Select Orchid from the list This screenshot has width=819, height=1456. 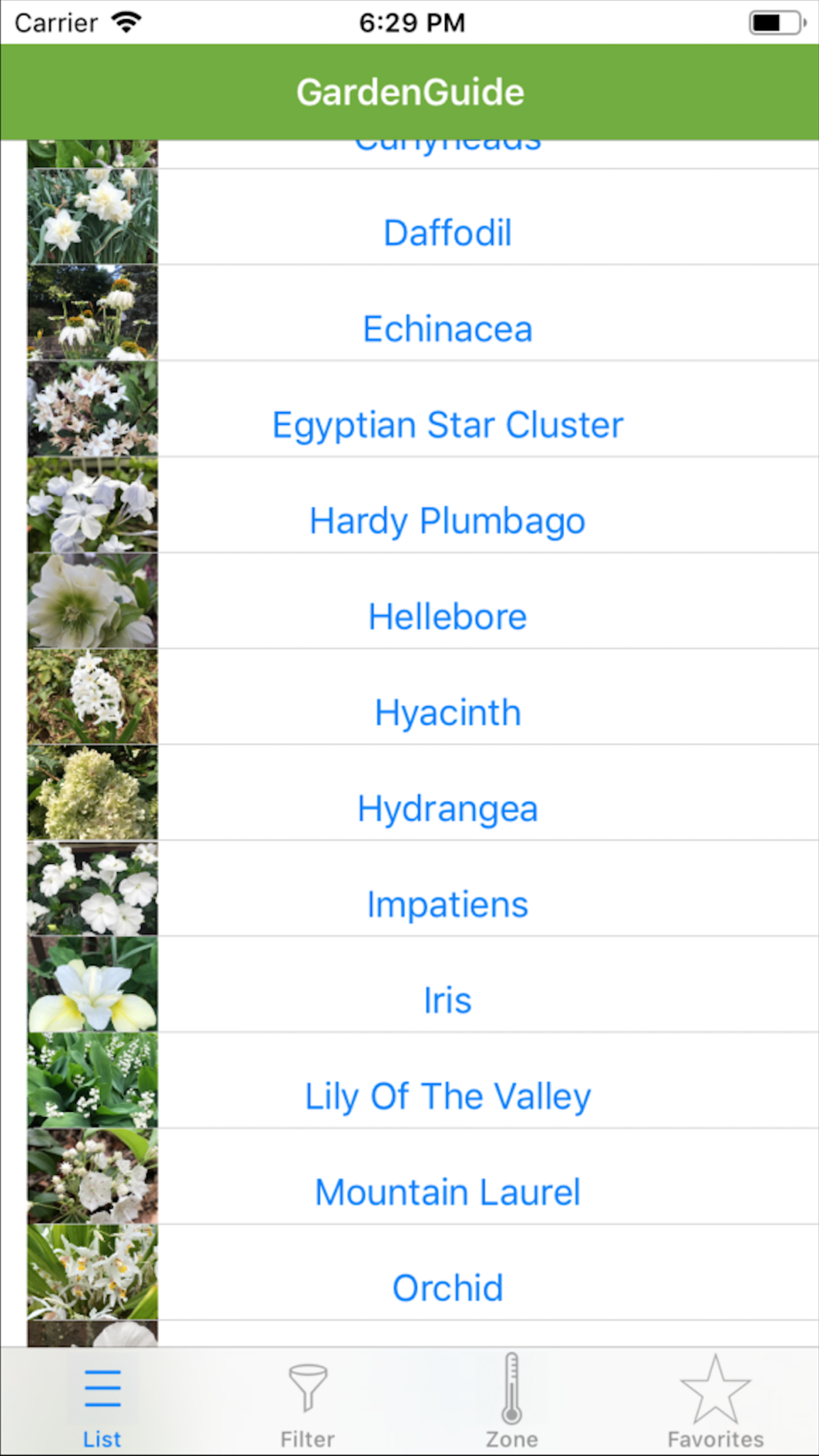[x=423, y=1272]
